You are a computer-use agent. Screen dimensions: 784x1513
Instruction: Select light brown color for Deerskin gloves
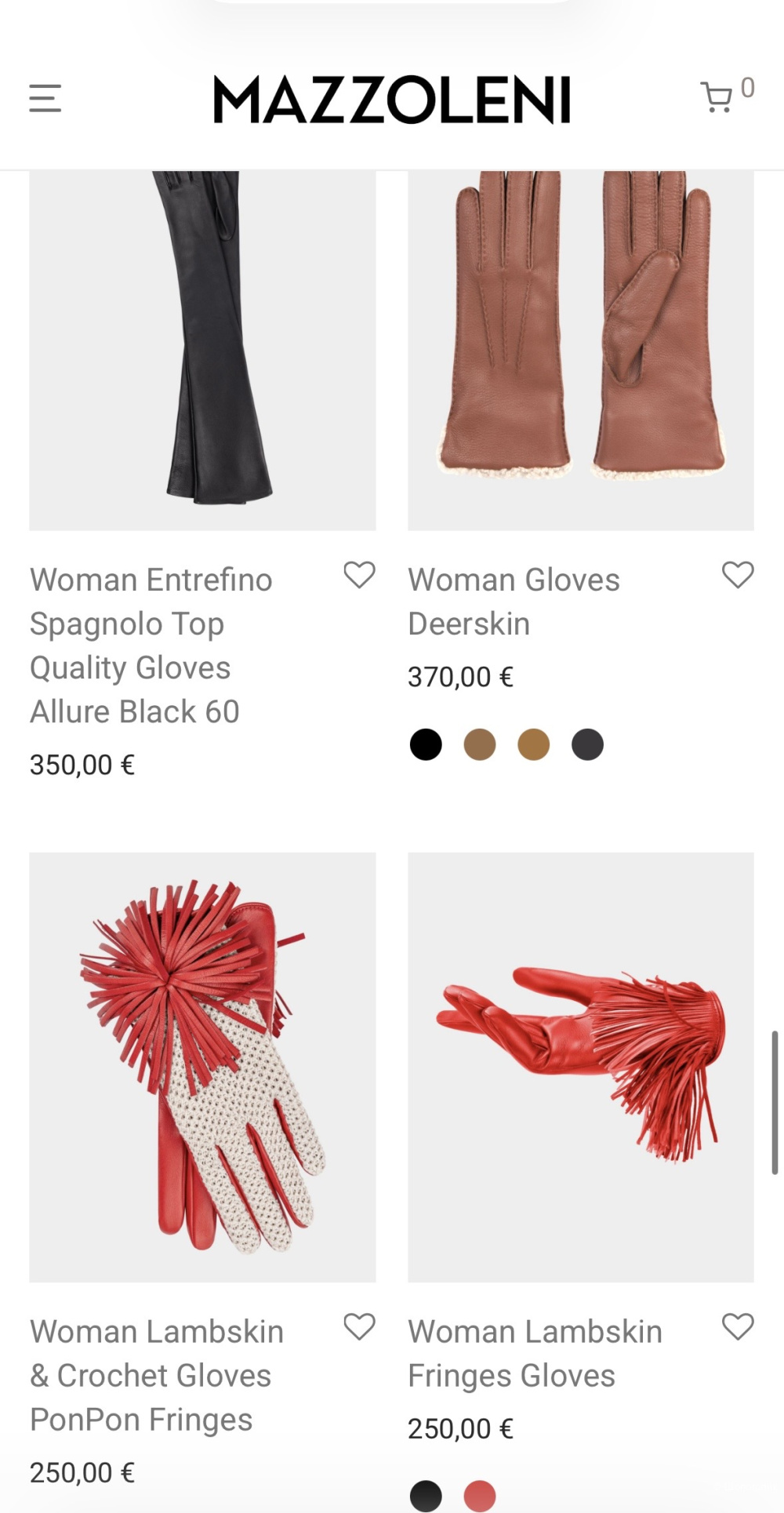[480, 744]
